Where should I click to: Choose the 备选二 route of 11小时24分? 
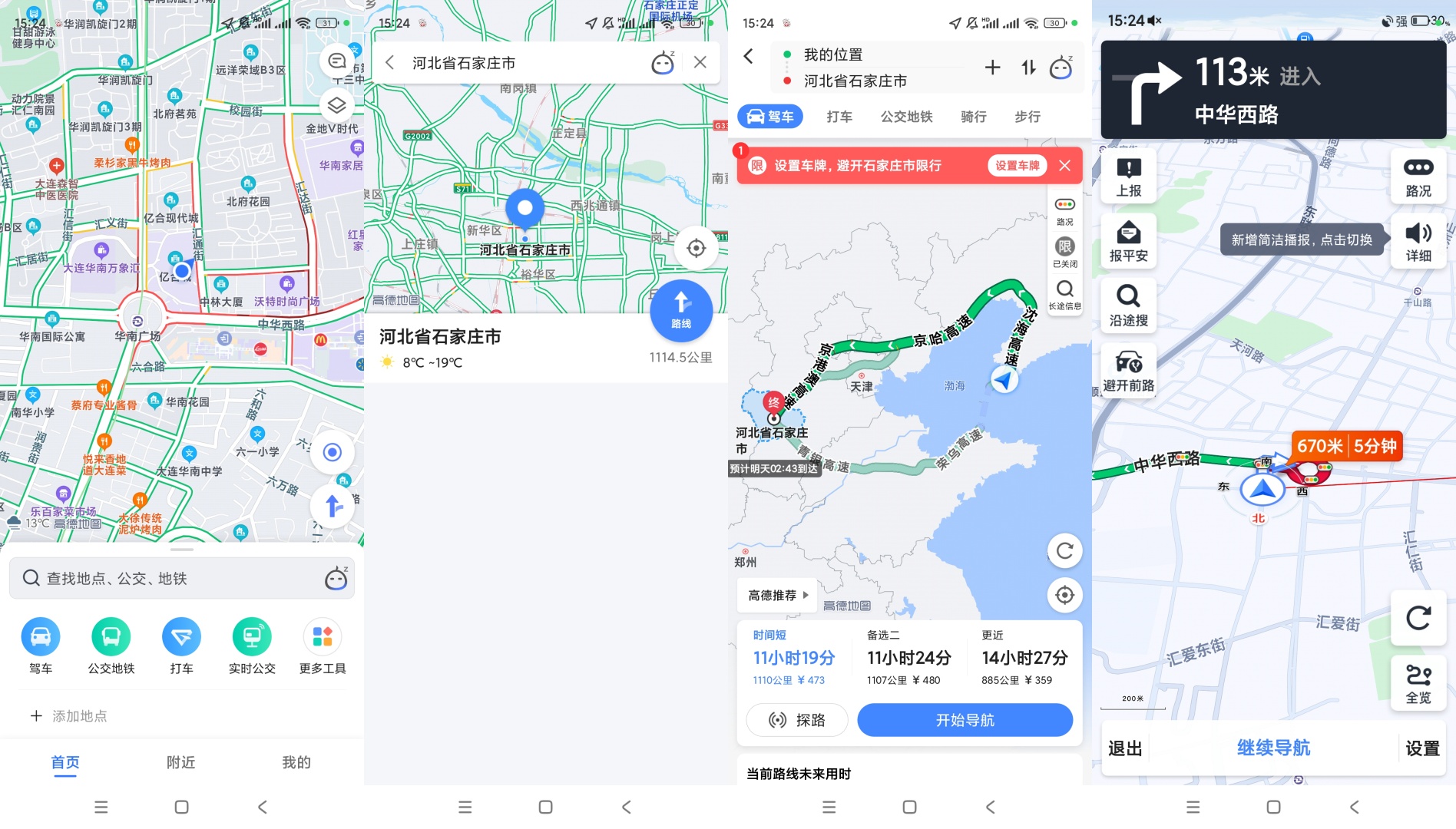pyautogui.click(x=908, y=657)
